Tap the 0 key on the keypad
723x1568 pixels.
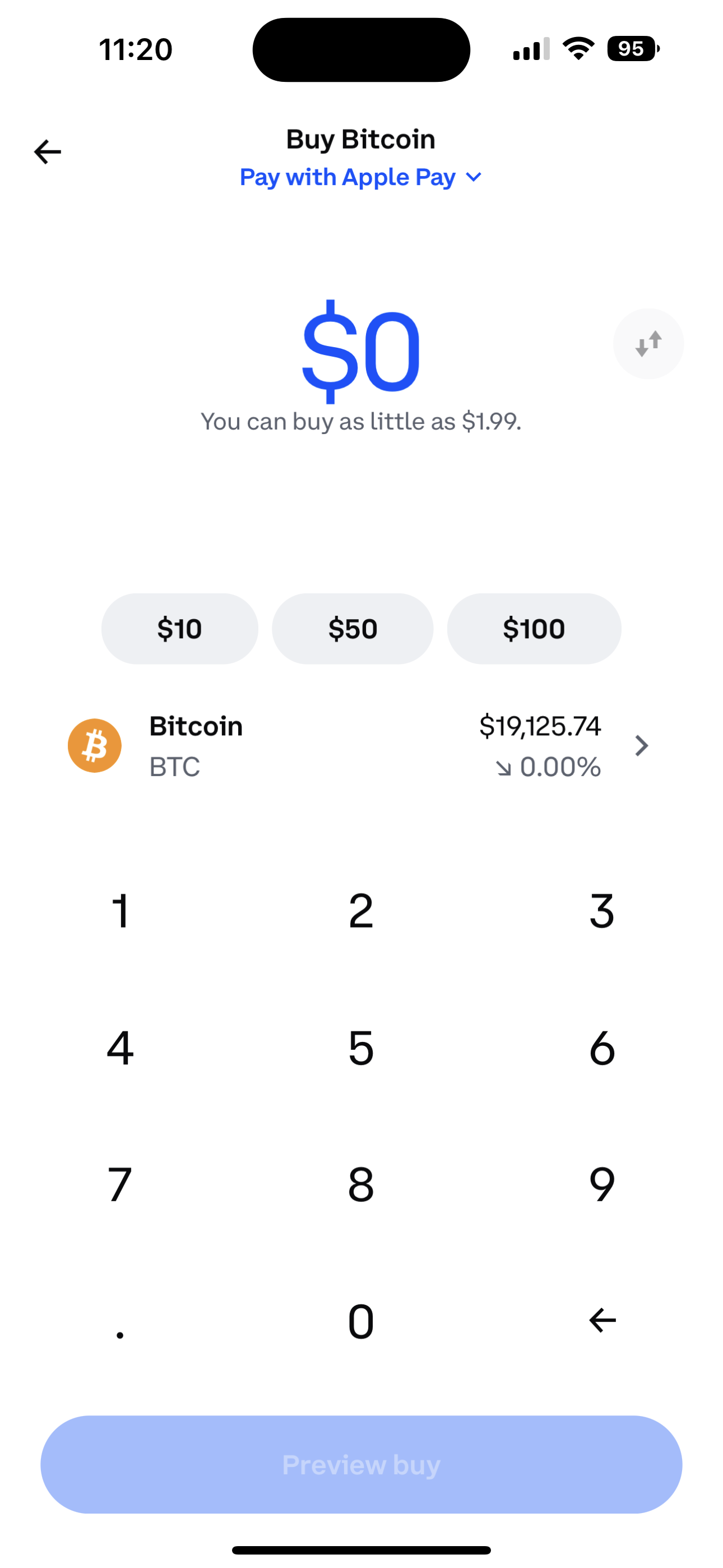tap(361, 1321)
